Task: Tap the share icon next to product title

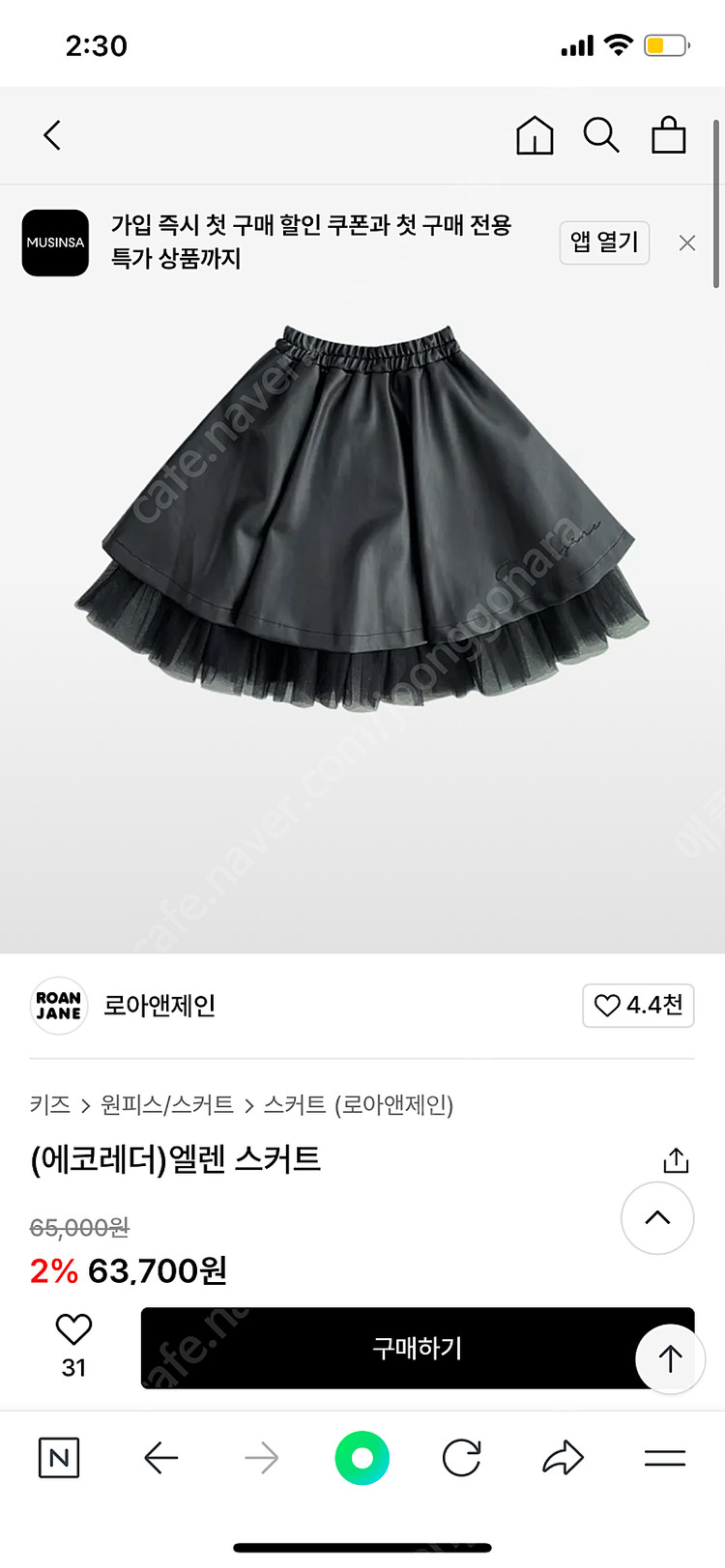Action: [x=676, y=1158]
